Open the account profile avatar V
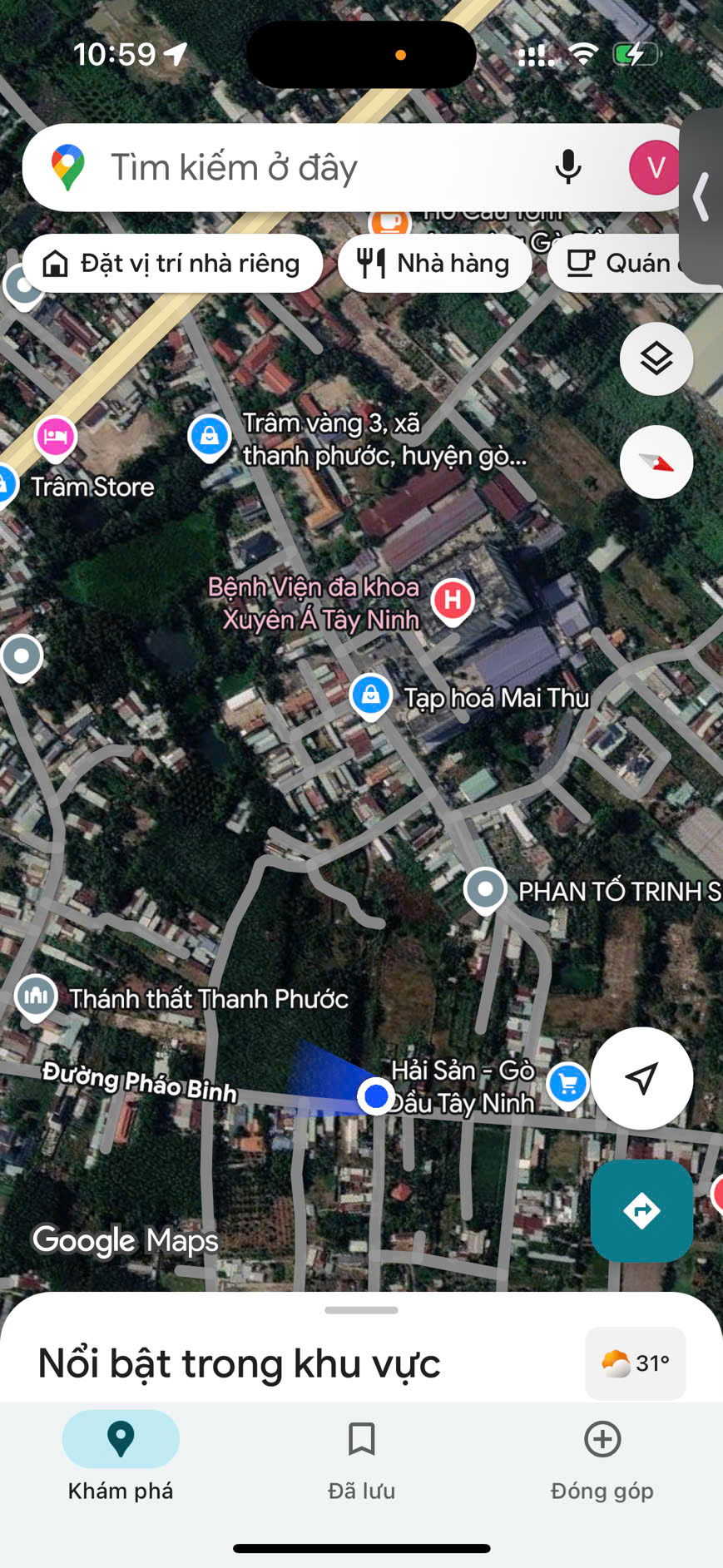 [655, 168]
